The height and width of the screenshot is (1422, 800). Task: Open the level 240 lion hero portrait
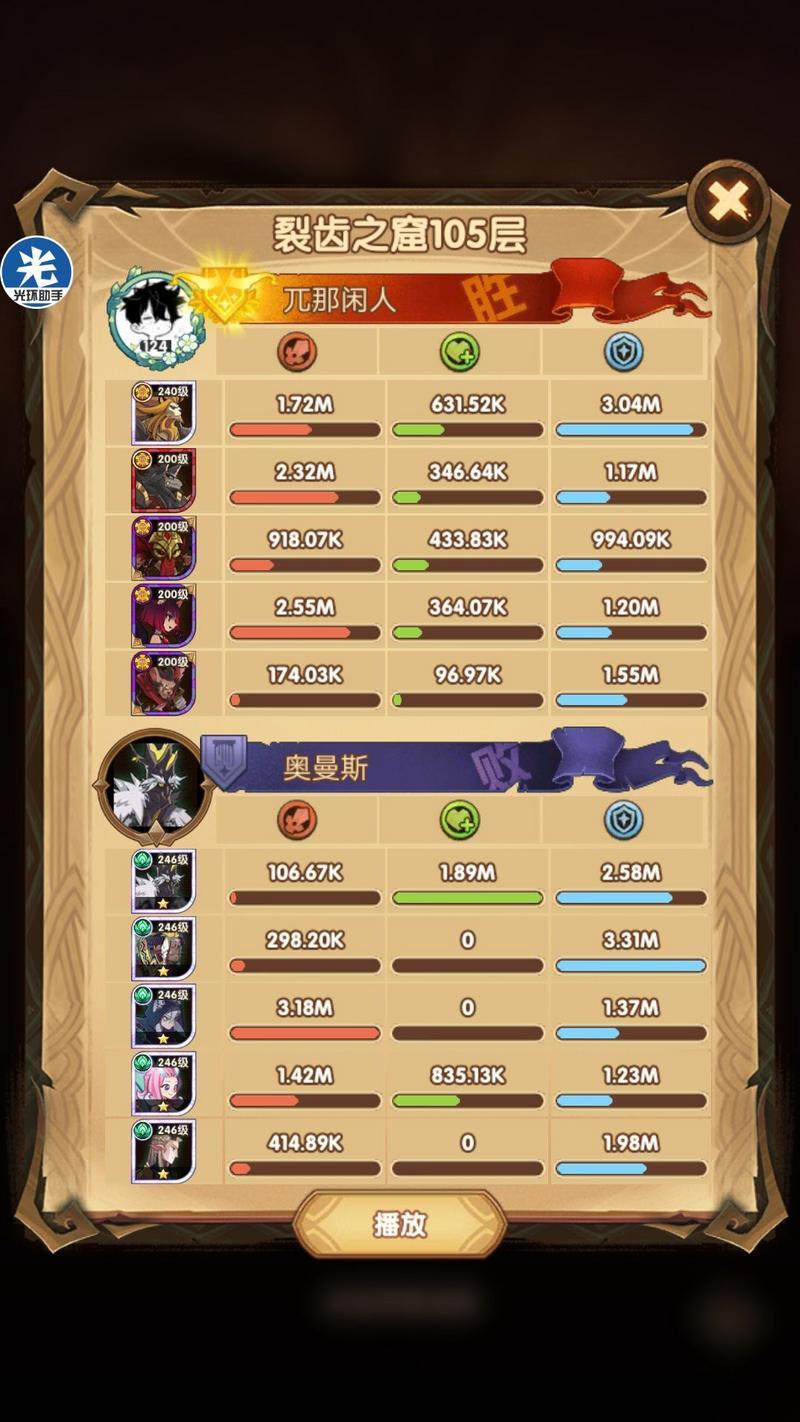(164, 412)
